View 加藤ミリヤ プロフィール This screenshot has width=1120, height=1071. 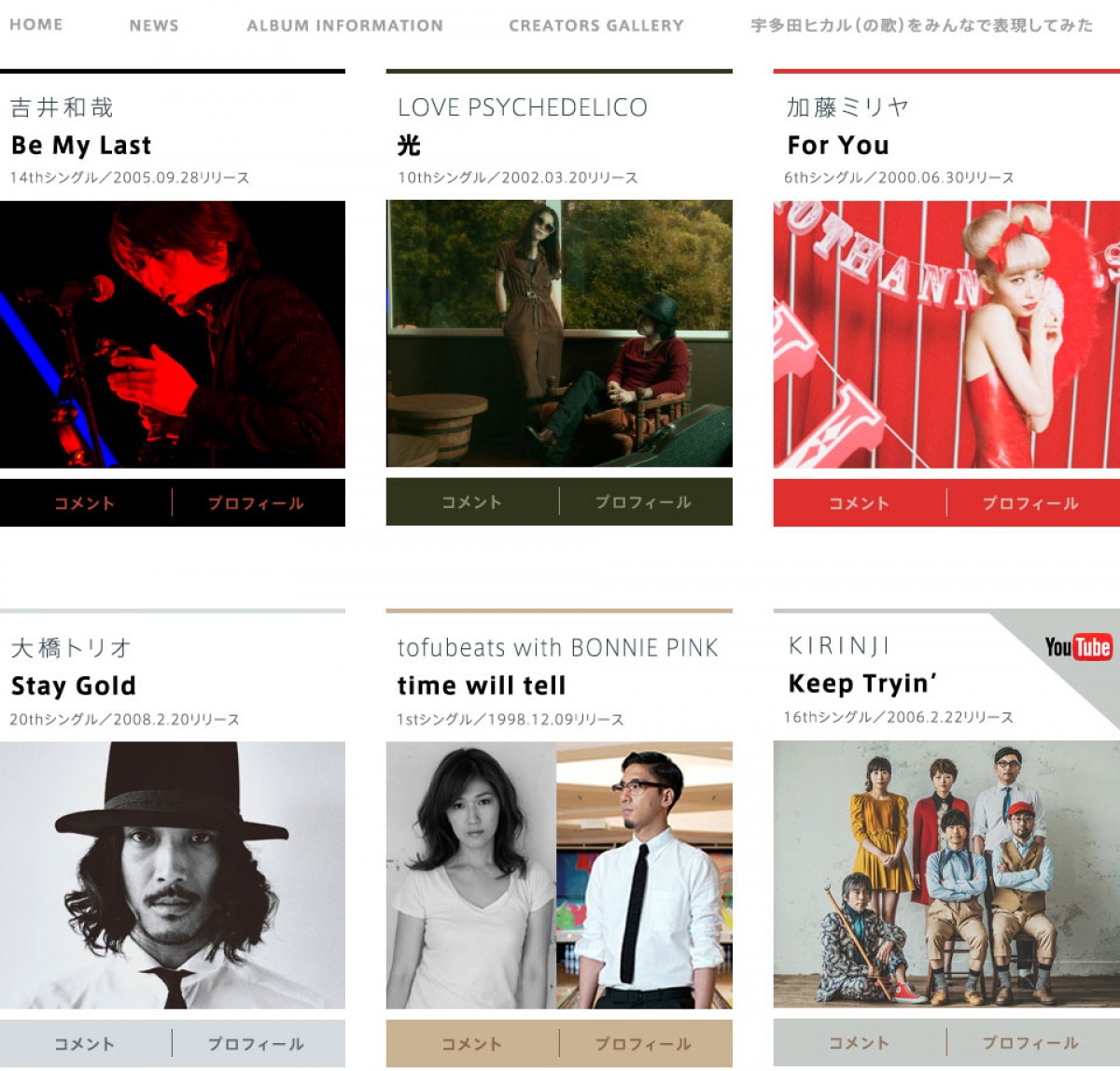pos(1030,503)
